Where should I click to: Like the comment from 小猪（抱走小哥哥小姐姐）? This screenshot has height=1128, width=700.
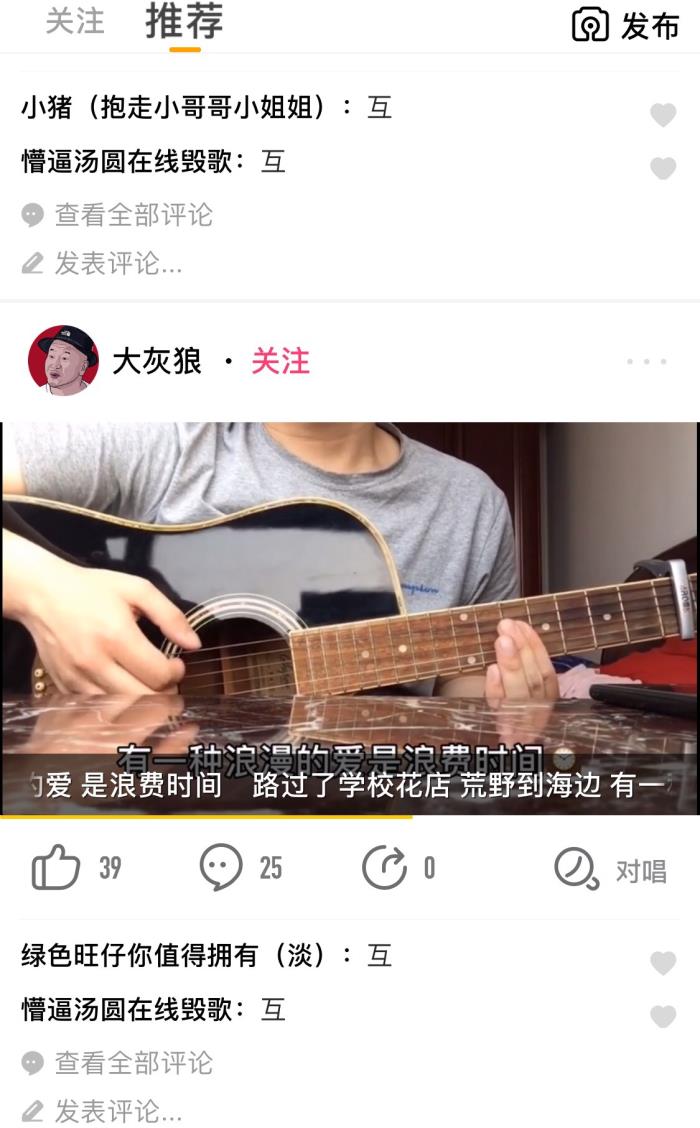tap(663, 115)
